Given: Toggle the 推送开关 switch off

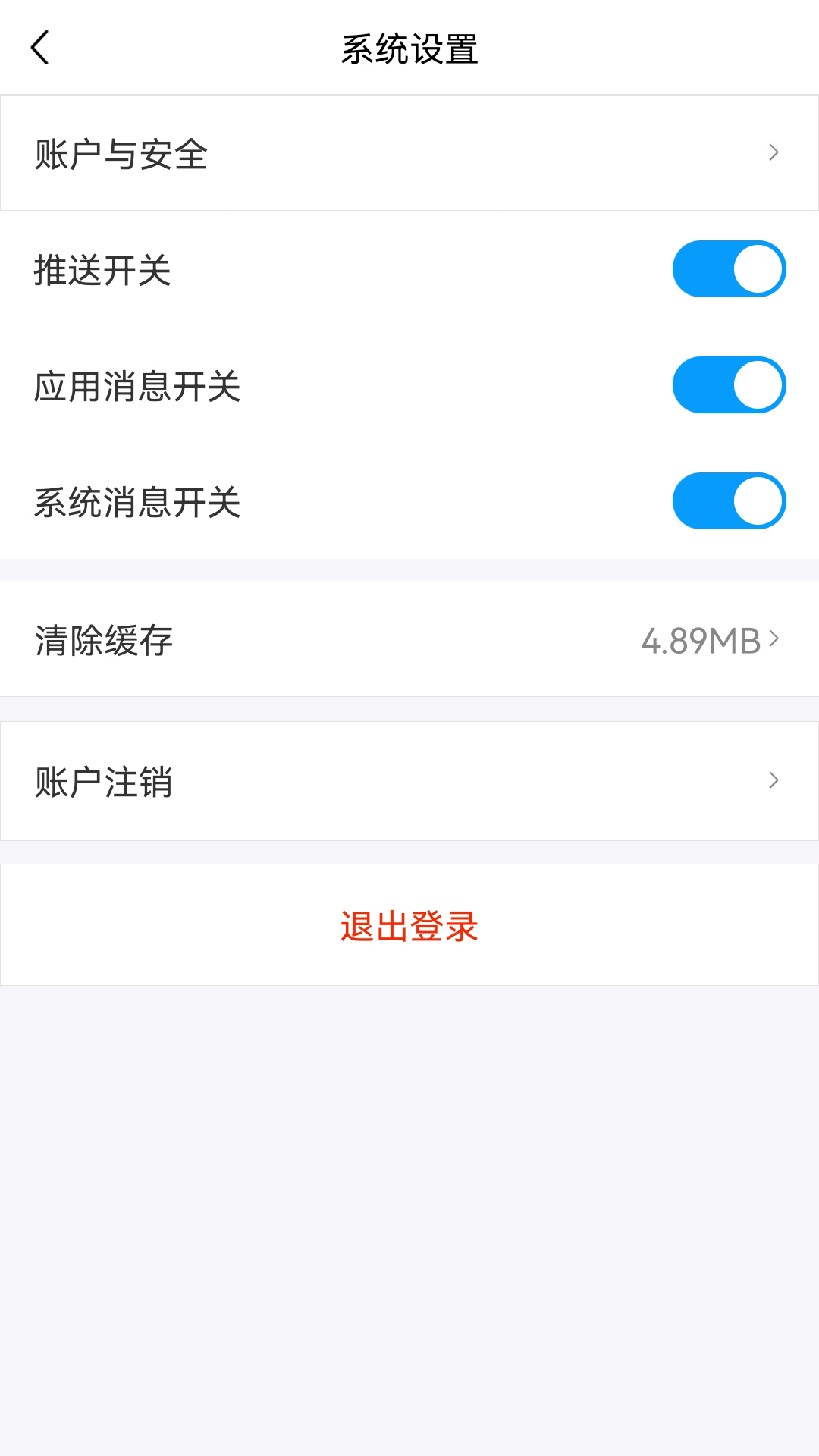Looking at the screenshot, I should point(728,267).
